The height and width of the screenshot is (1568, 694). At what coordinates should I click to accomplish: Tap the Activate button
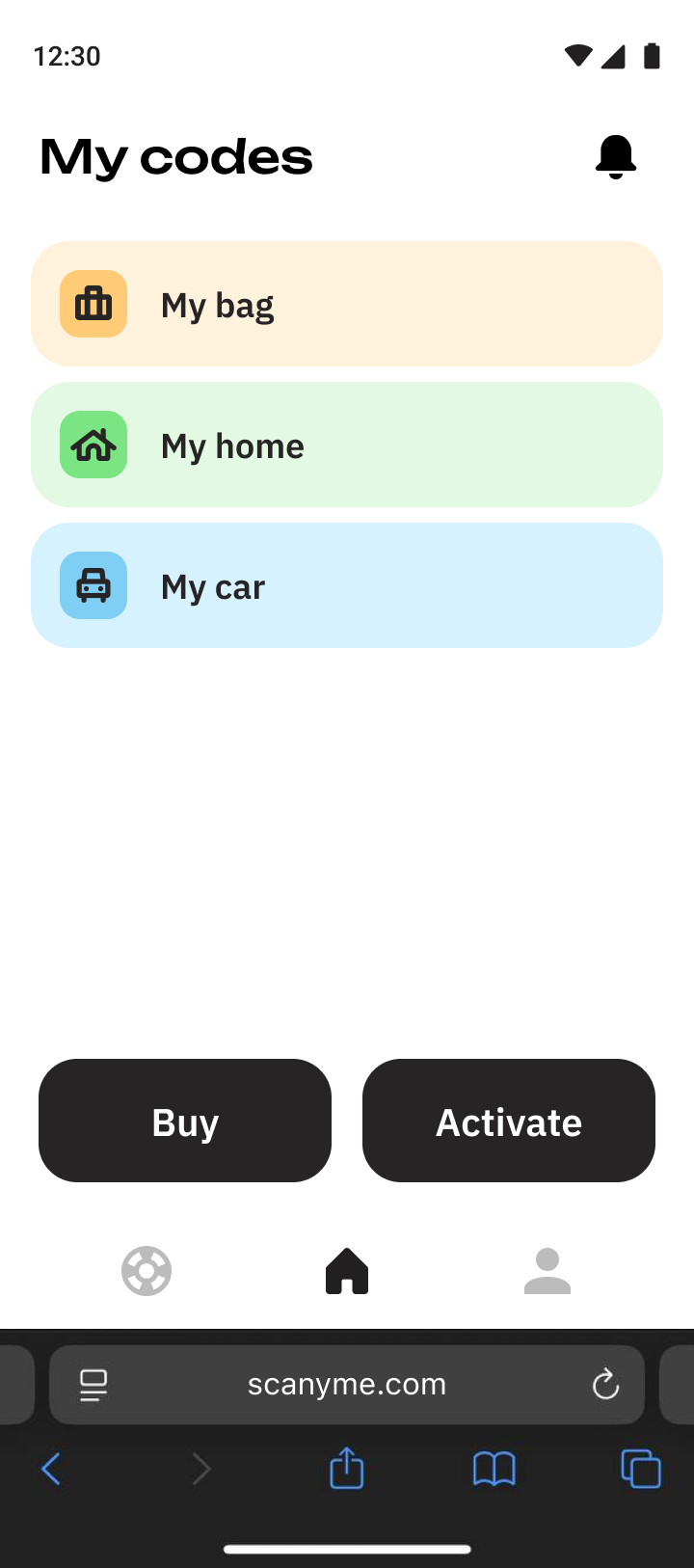tap(509, 1121)
